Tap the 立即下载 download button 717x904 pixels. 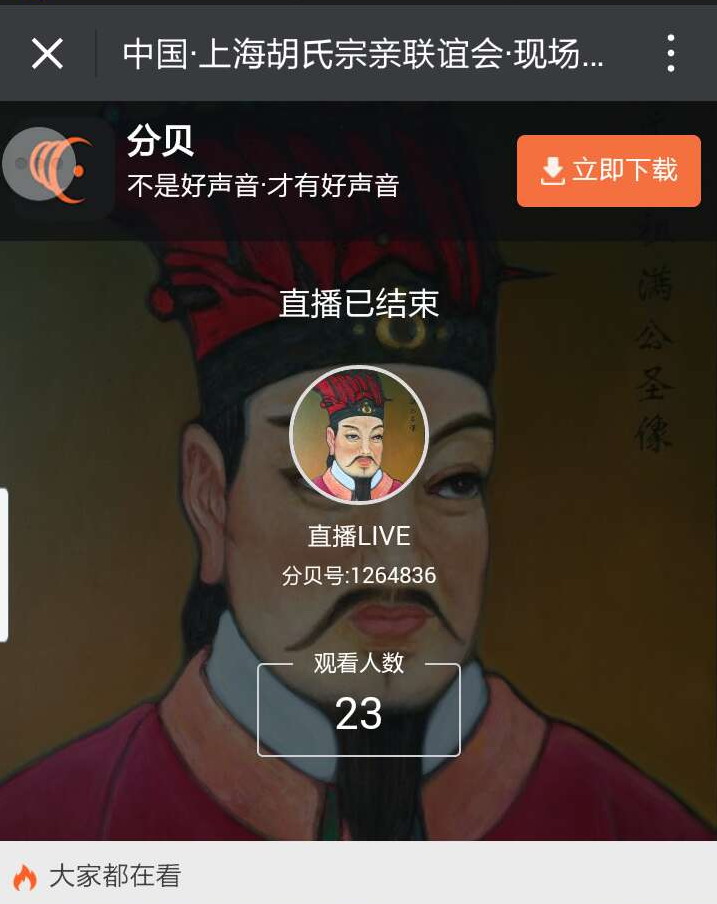coord(608,171)
